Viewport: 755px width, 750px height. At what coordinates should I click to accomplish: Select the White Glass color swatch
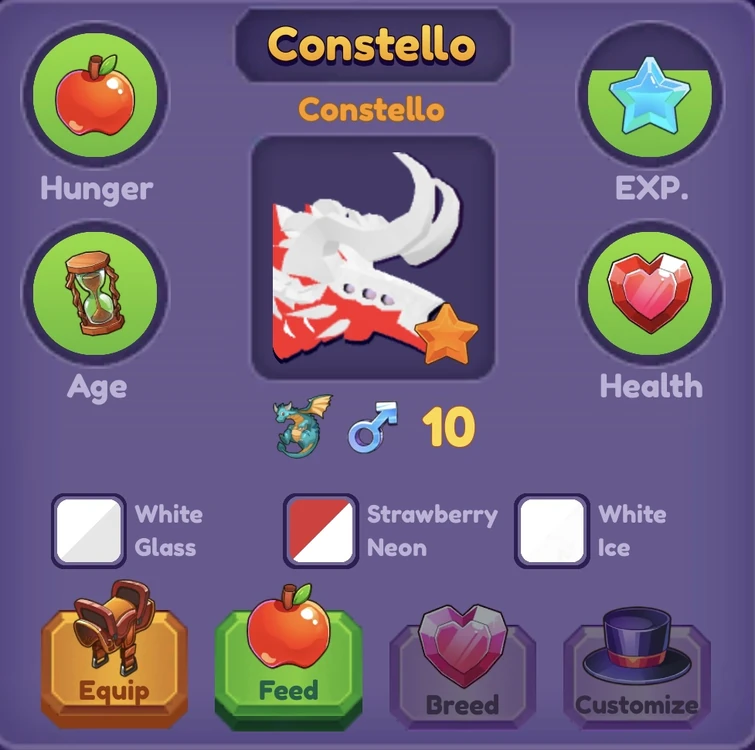click(89, 531)
